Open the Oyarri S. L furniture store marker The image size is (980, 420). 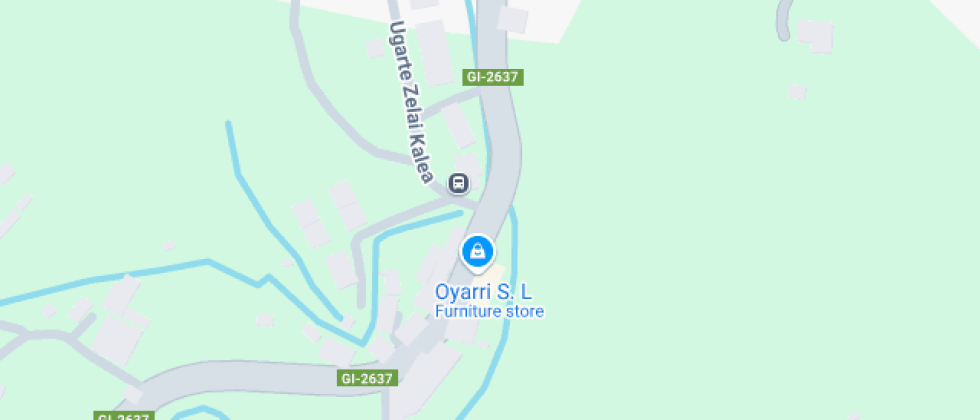(x=478, y=251)
